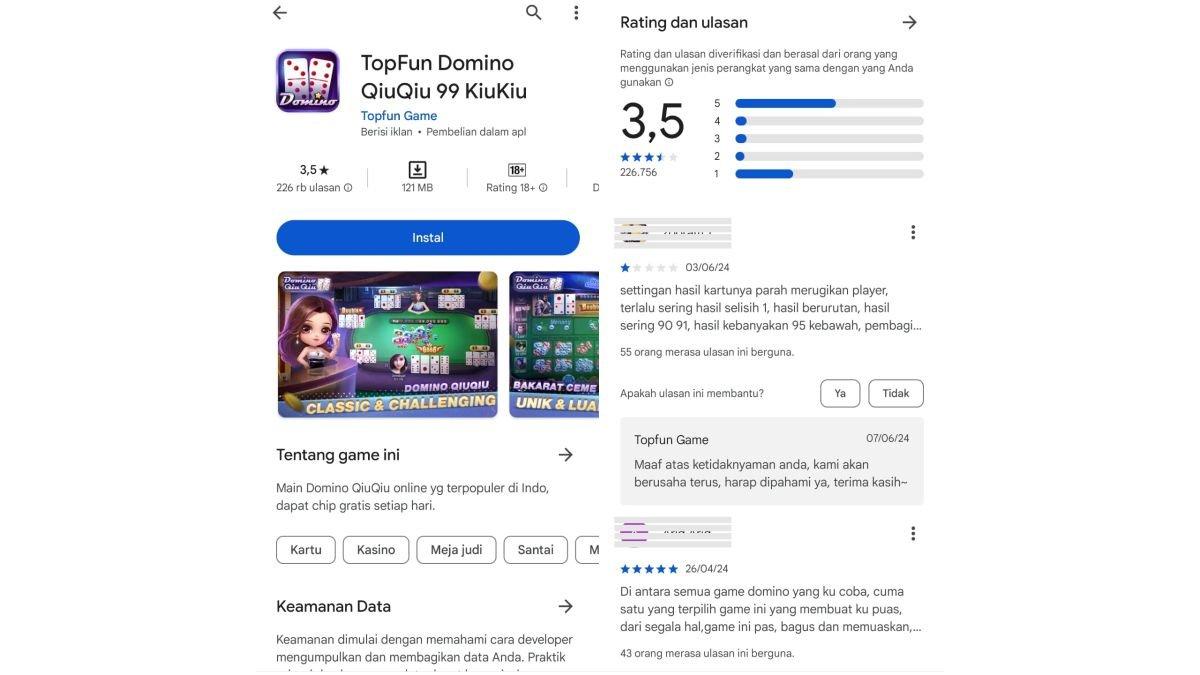Image resolution: width=1200 pixels, height=675 pixels.
Task: Open search from the top bar
Action: tap(534, 13)
